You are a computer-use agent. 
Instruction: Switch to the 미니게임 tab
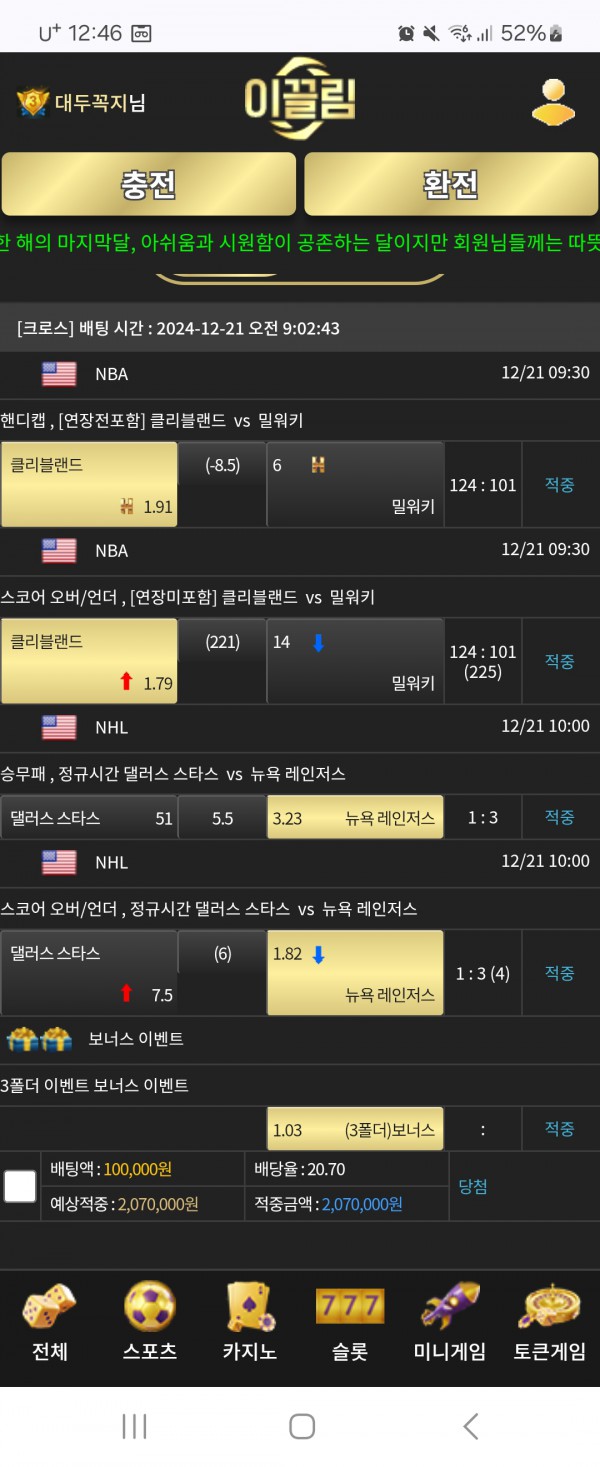tap(450, 1322)
